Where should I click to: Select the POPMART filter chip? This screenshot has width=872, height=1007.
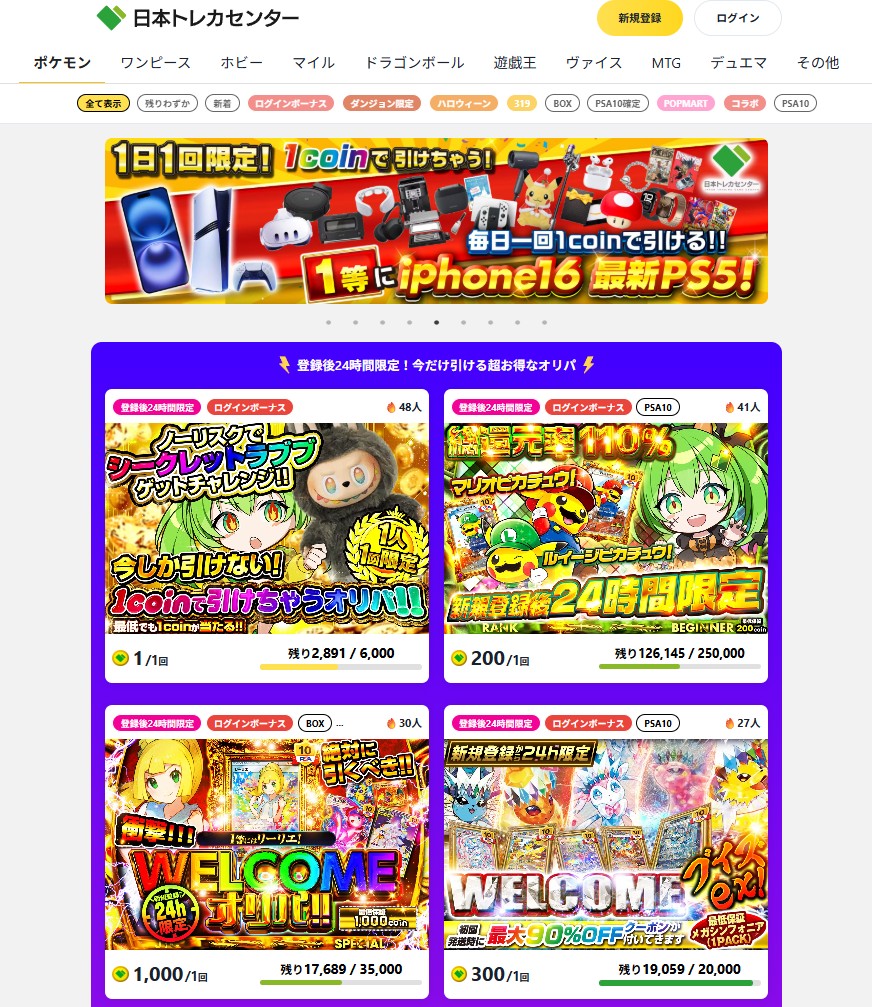click(x=687, y=103)
